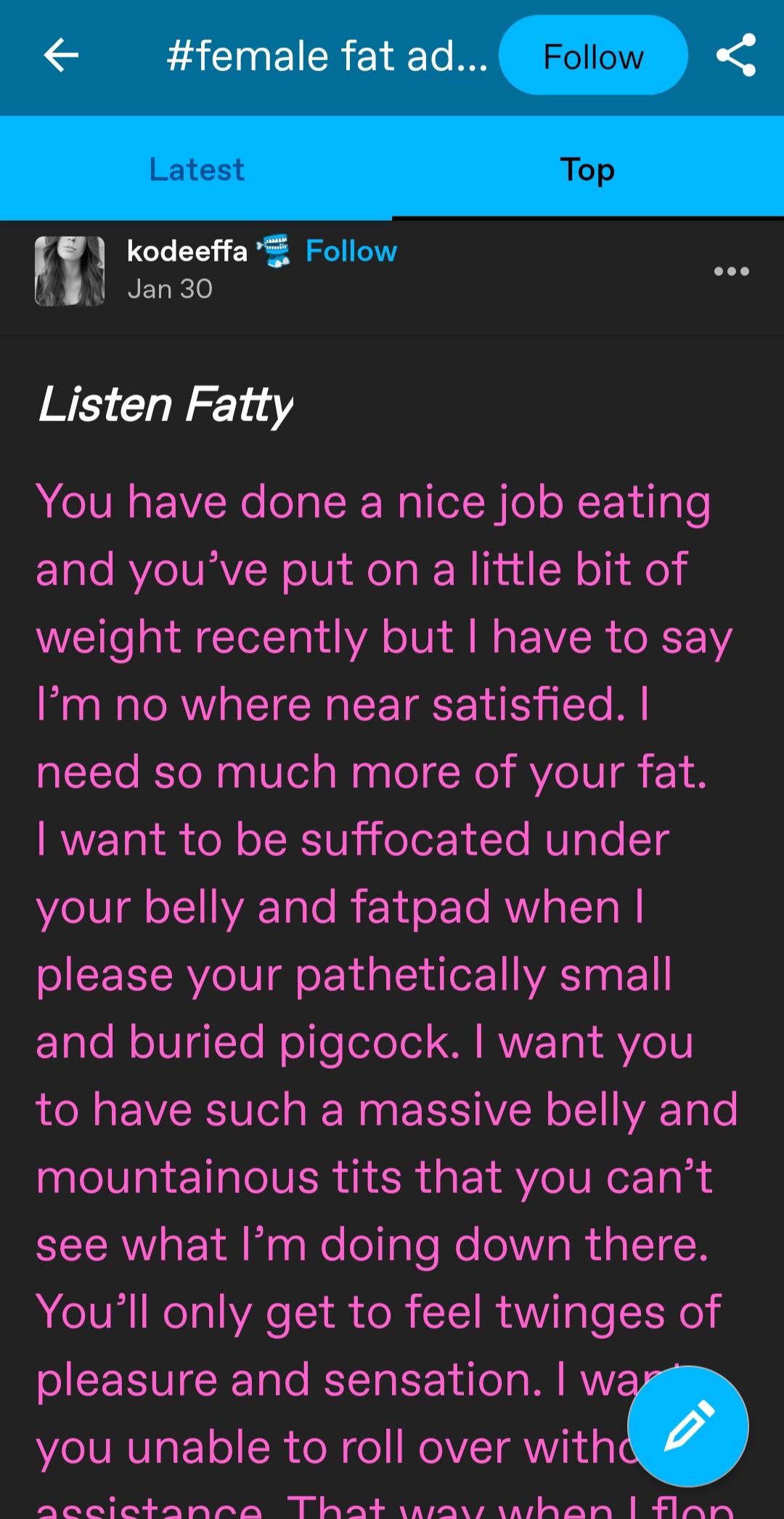Image resolution: width=784 pixels, height=1519 pixels.
Task: Go back using the arrow icon
Action: click(61, 55)
